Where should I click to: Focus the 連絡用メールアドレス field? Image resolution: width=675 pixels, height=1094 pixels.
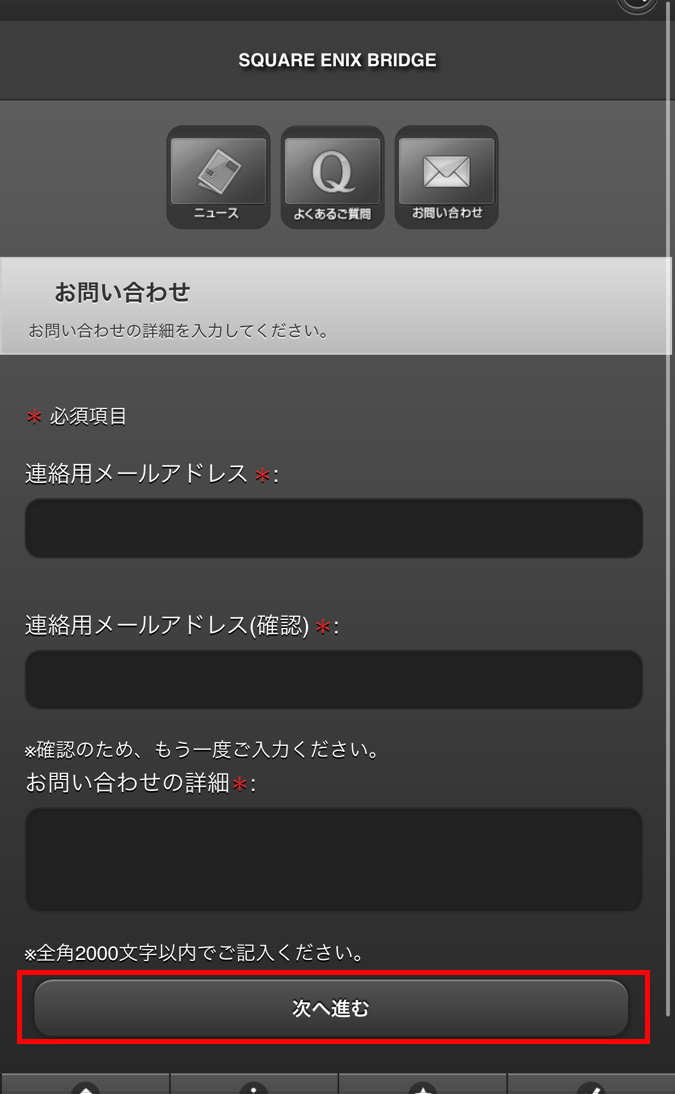click(334, 528)
